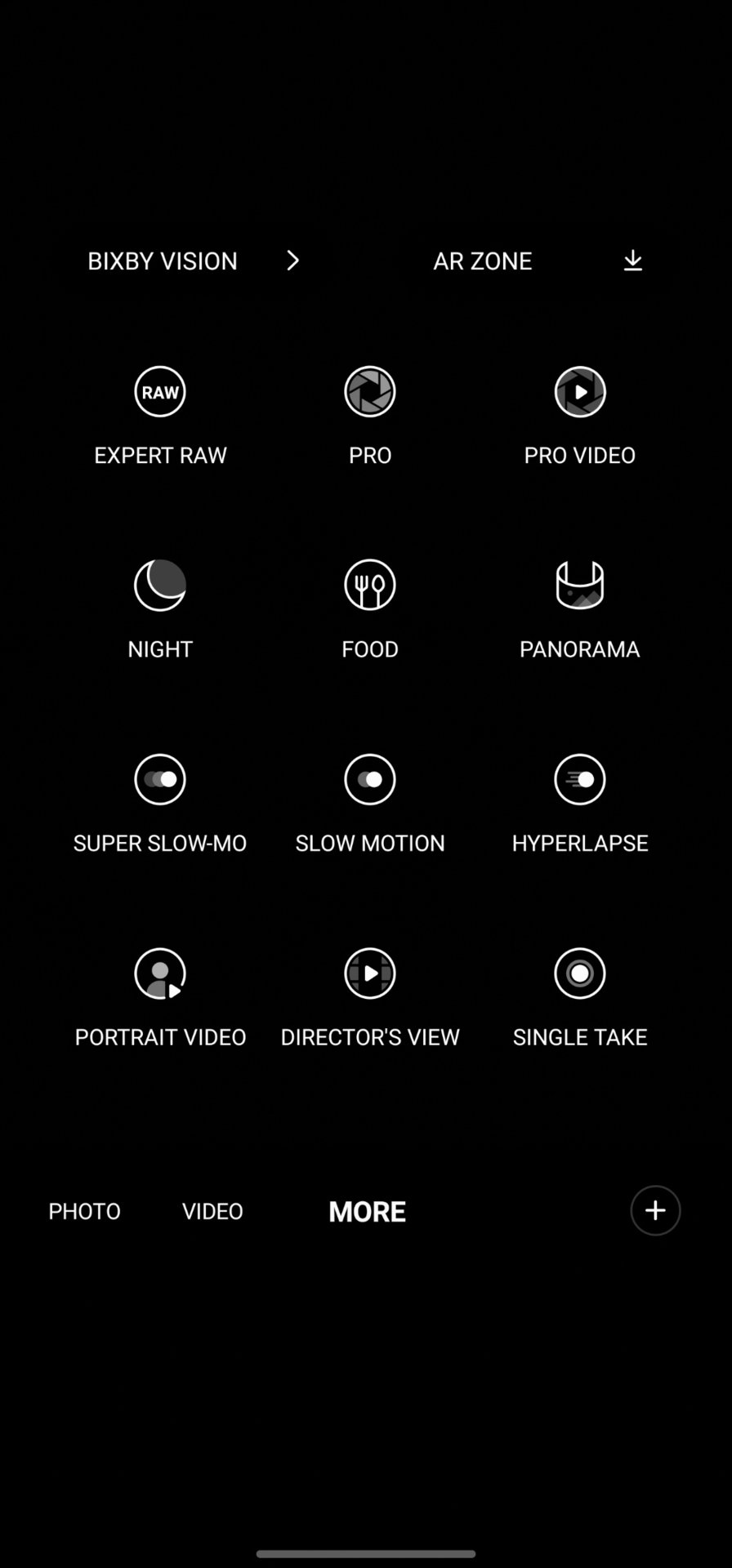Switch to the Video tab
The height and width of the screenshot is (1568, 732).
point(212,1211)
